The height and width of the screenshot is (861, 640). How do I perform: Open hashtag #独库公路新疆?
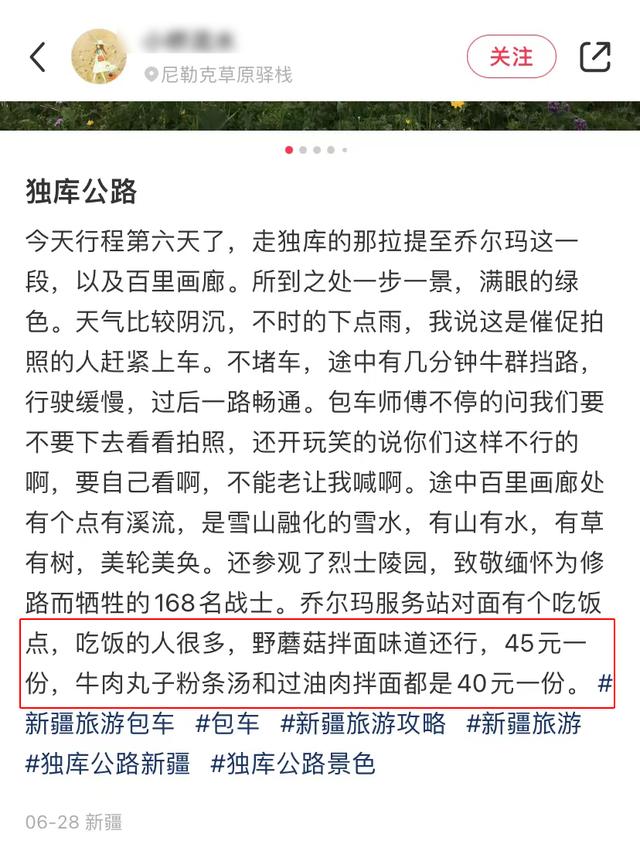click(x=108, y=763)
